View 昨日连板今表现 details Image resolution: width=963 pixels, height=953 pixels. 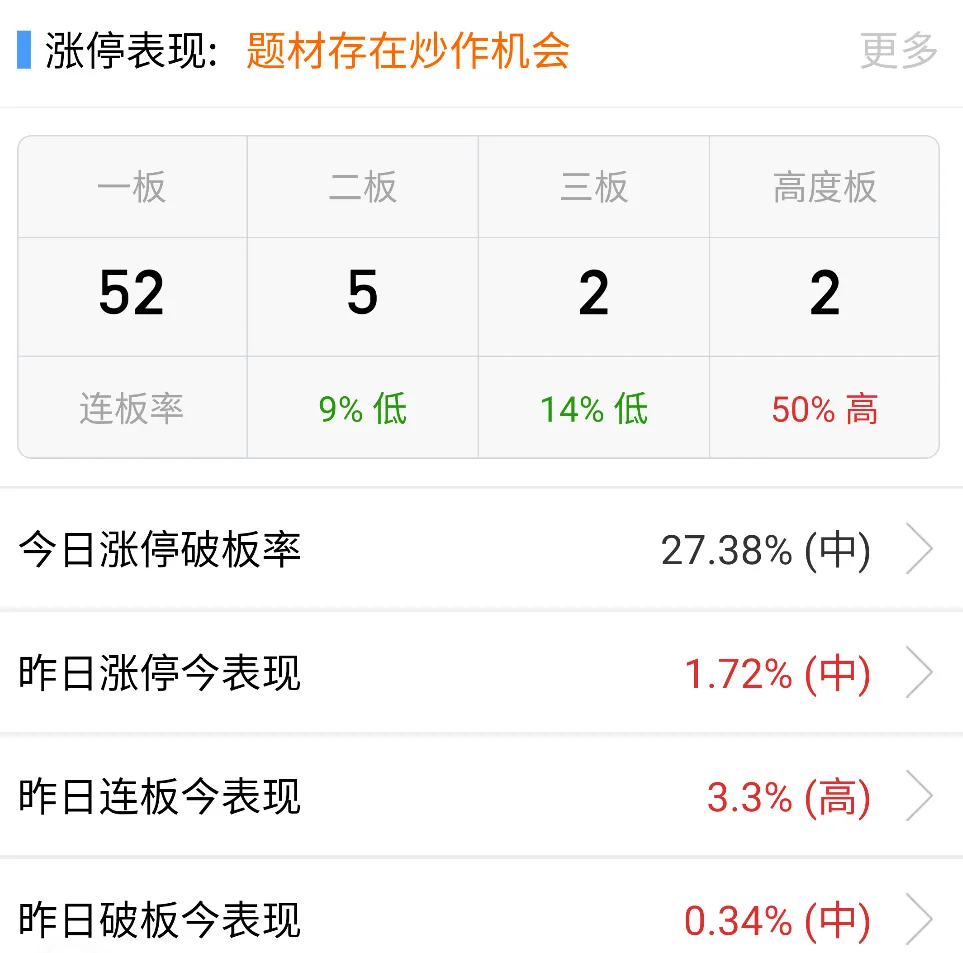480,797
